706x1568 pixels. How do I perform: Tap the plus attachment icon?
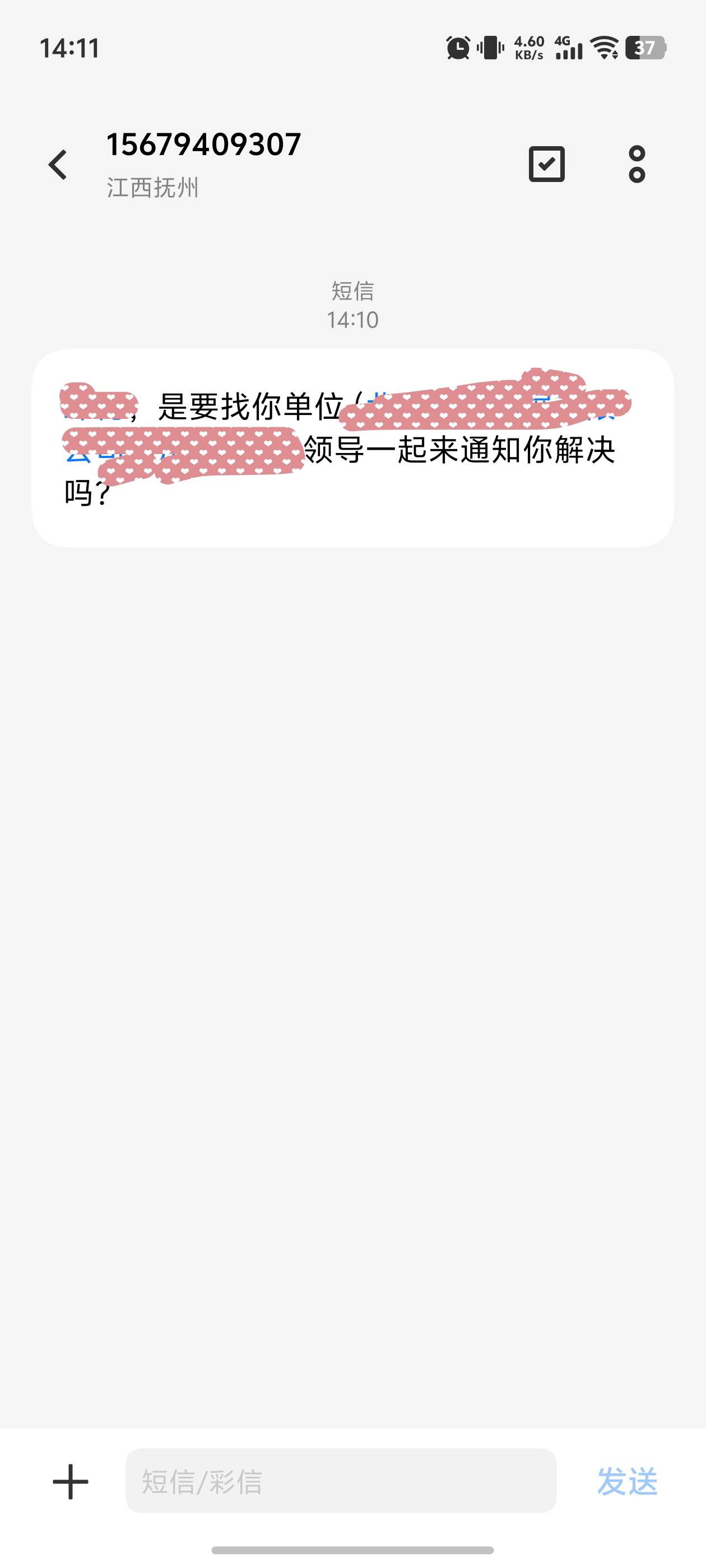(x=71, y=1482)
